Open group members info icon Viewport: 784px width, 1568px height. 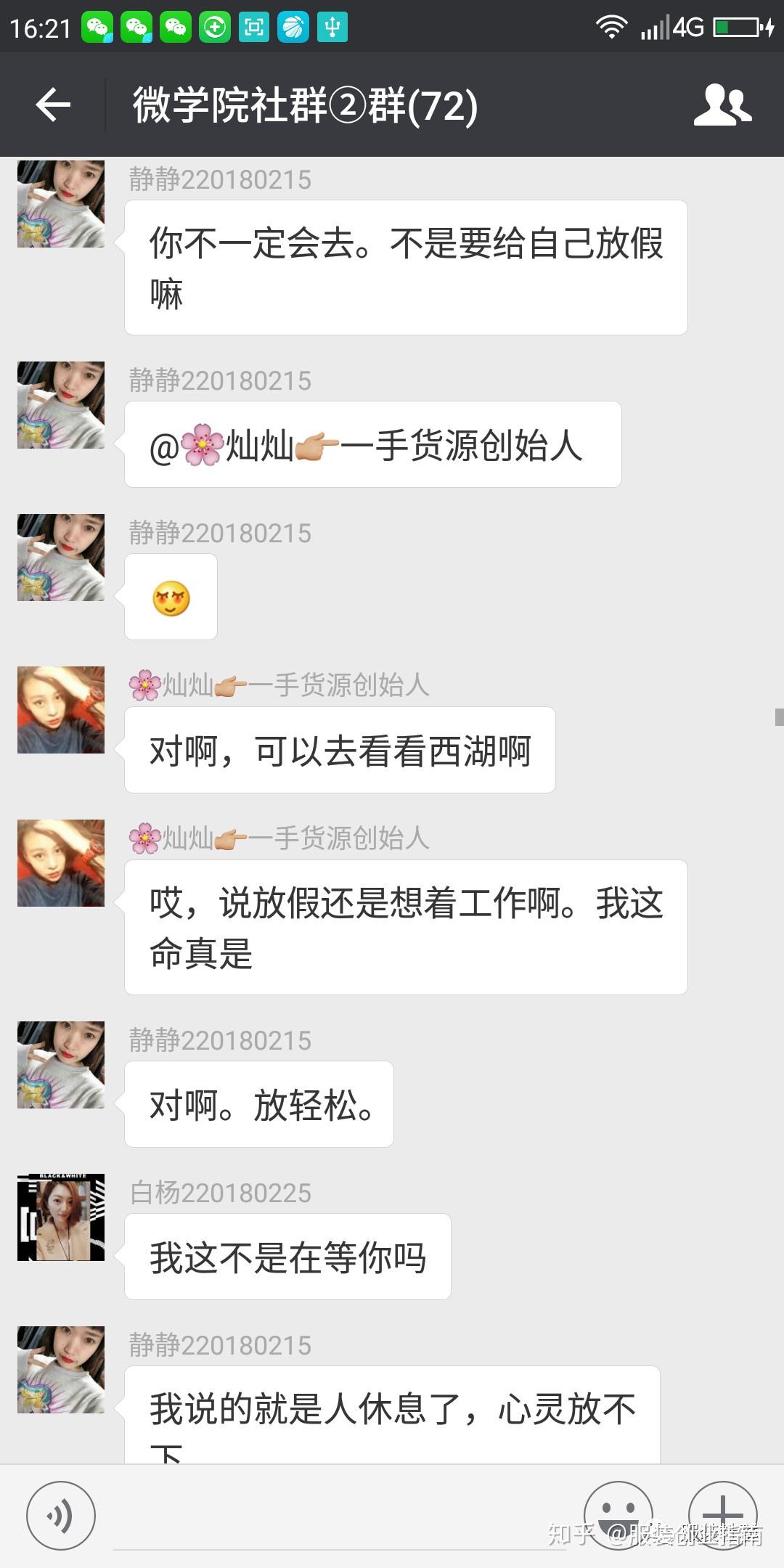722,105
